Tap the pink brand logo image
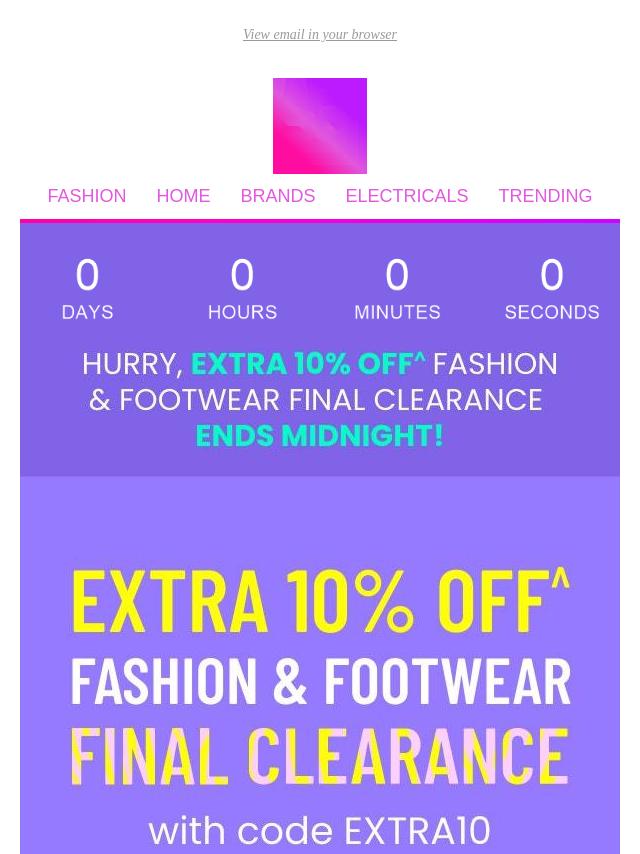 [320, 126]
